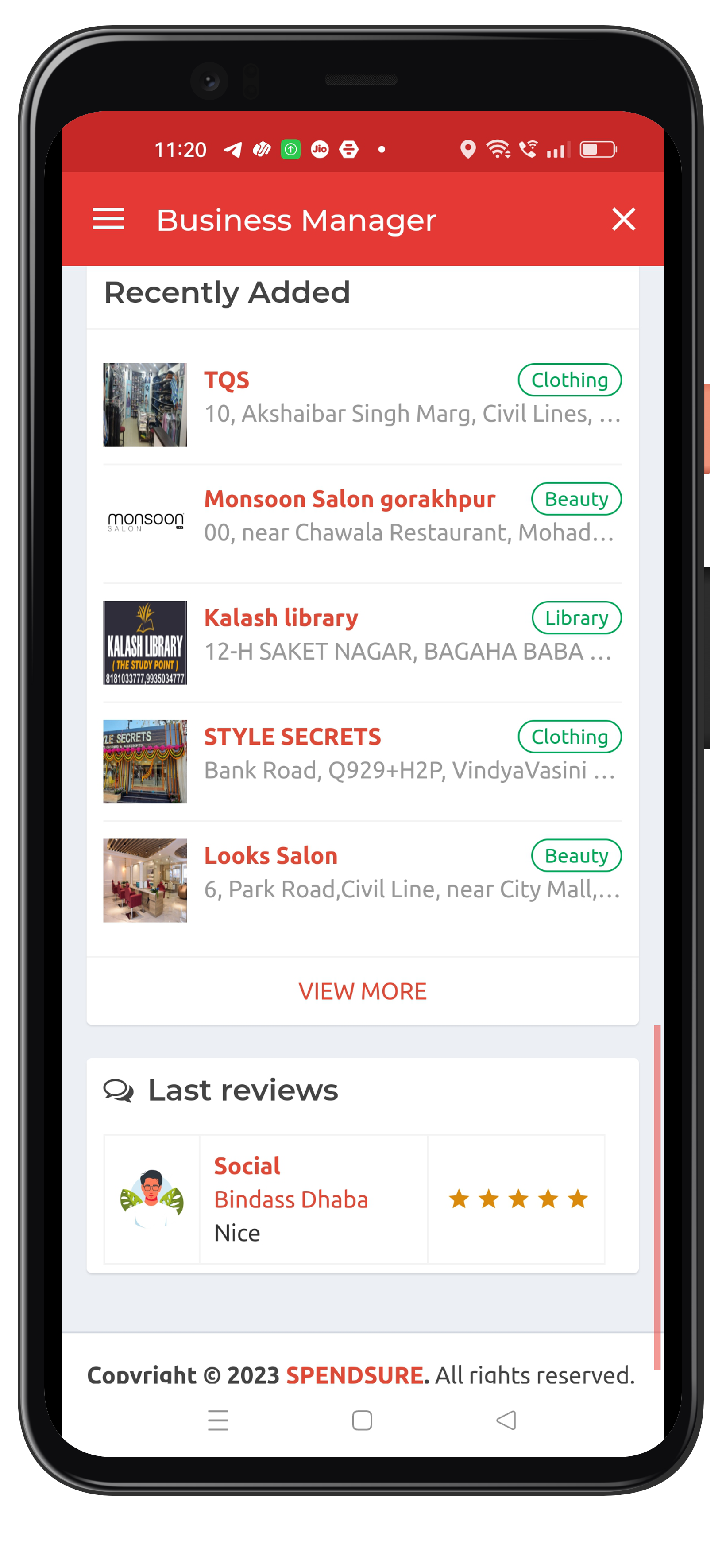726x1568 pixels.
Task: Open the hamburger drawer menu
Action: [x=108, y=219]
